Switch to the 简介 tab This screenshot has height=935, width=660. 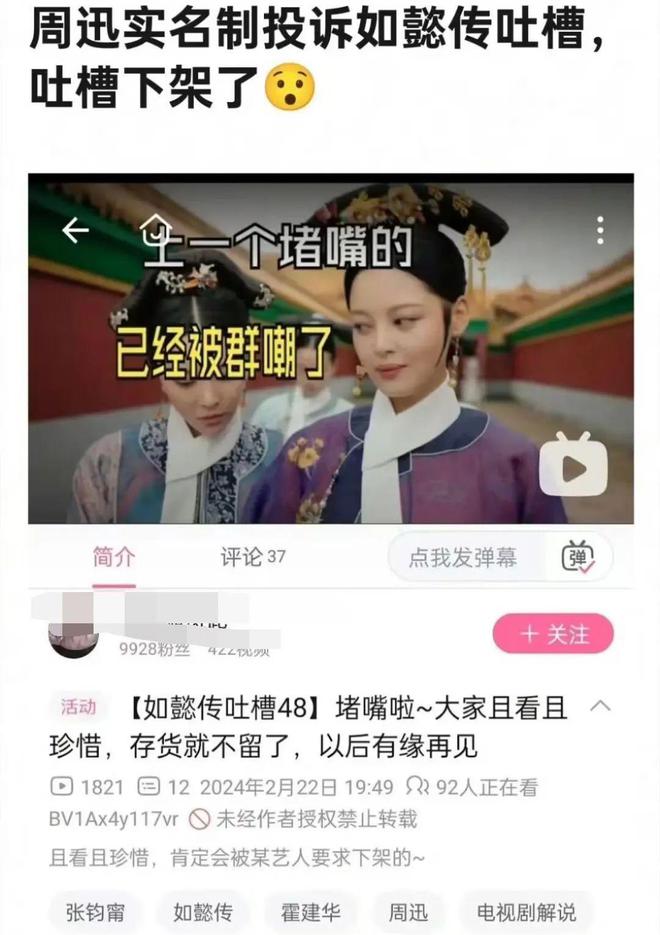point(112,557)
